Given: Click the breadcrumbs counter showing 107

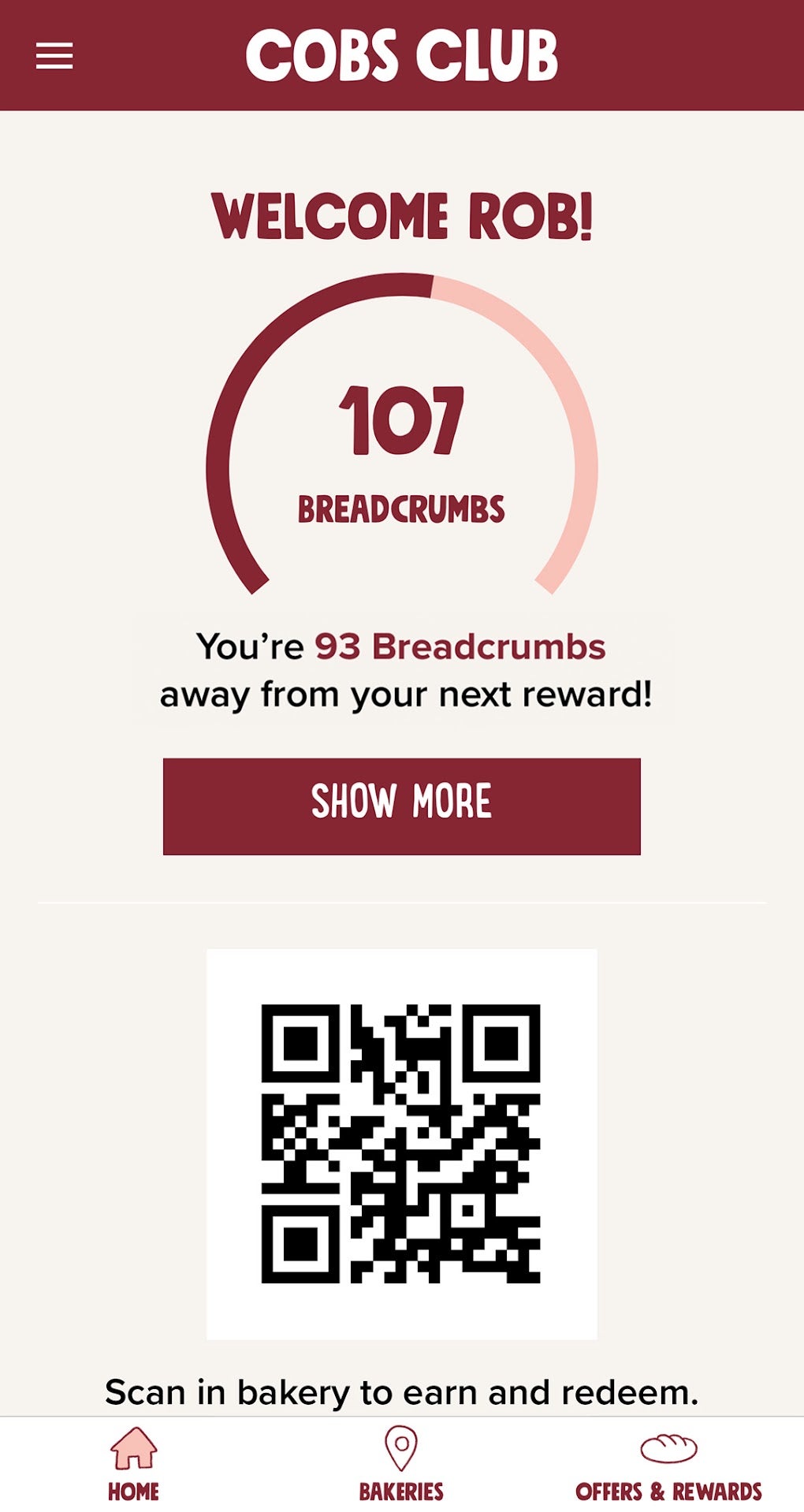Looking at the screenshot, I should click(x=402, y=421).
